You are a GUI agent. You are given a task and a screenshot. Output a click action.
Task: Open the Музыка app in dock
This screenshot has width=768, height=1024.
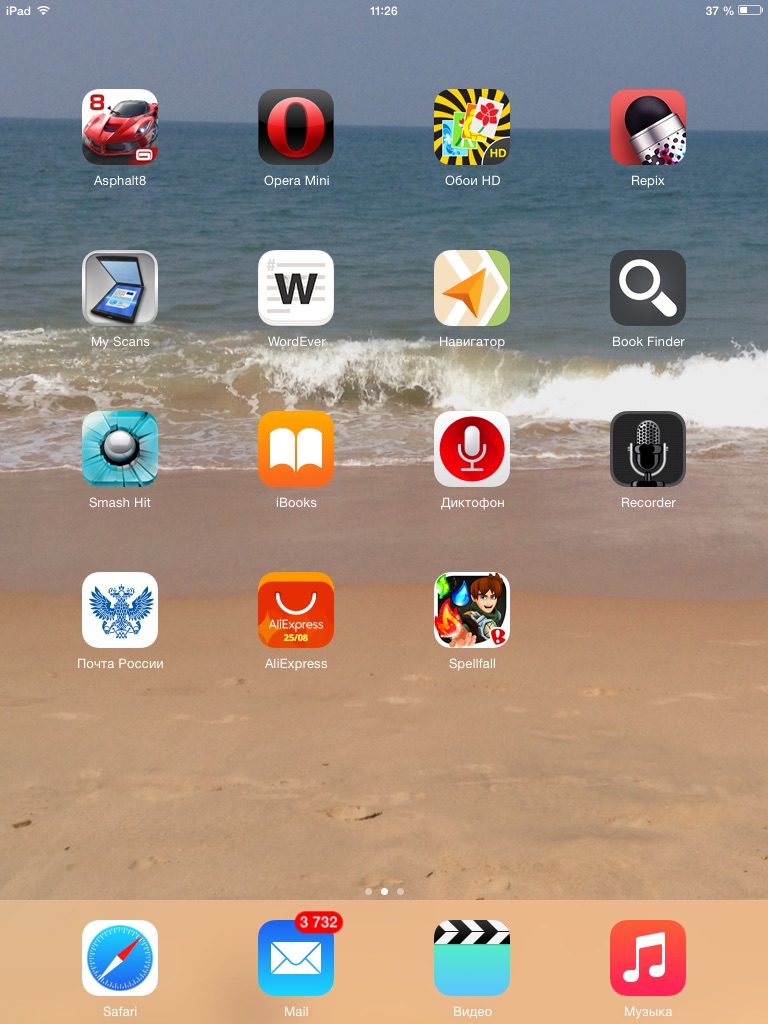click(x=648, y=958)
